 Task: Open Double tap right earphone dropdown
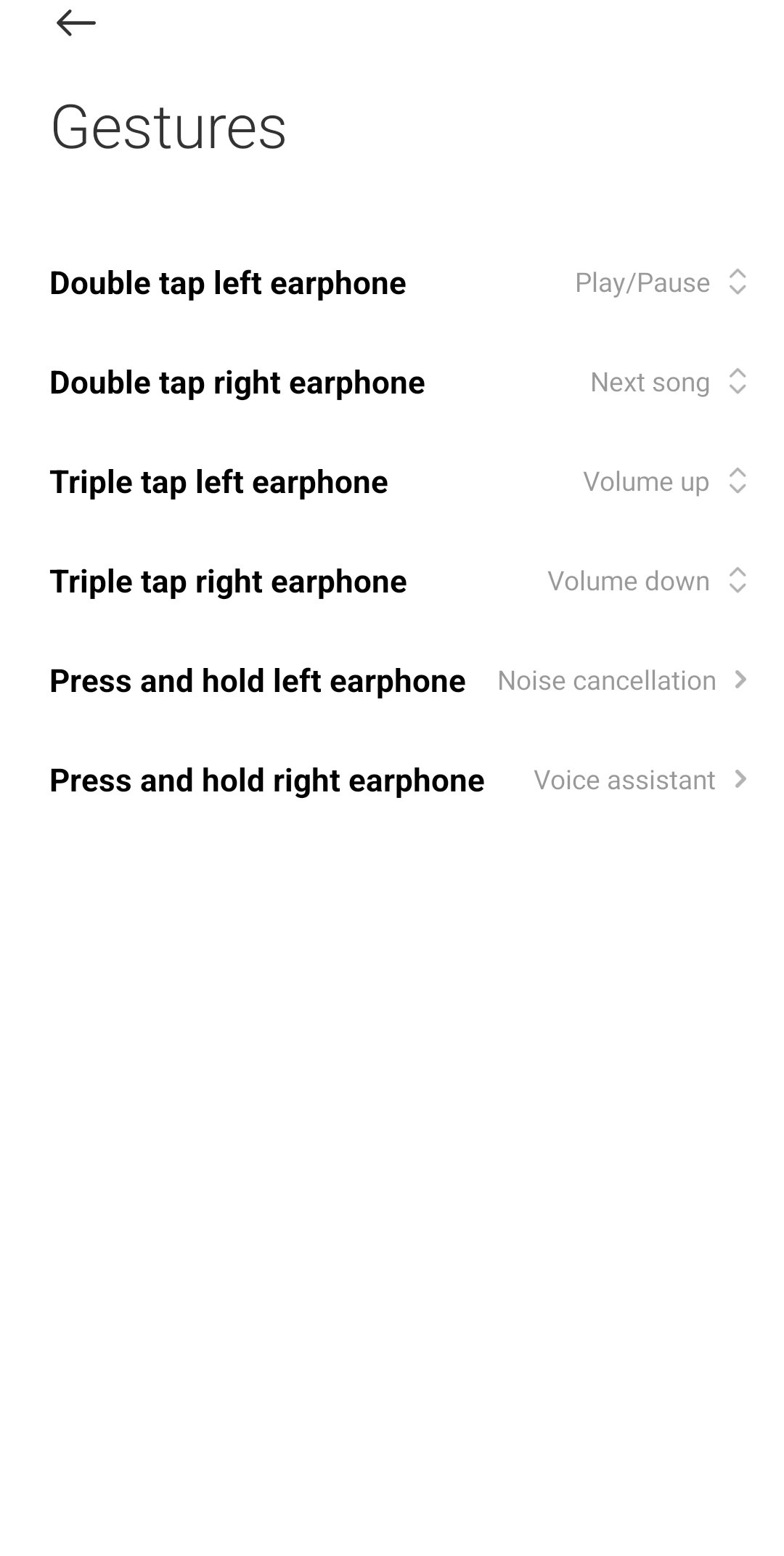pyautogui.click(x=668, y=382)
